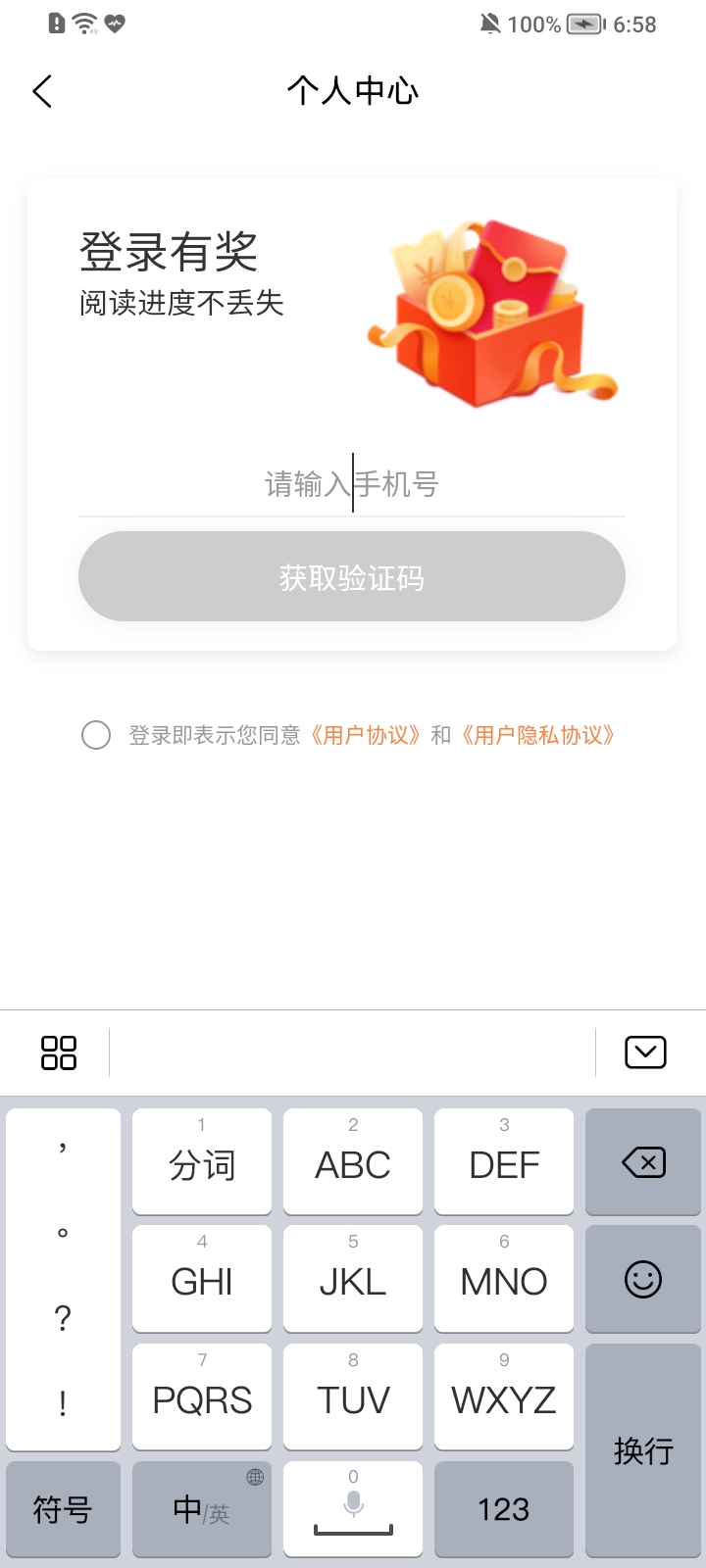Open the emoji keyboard

coord(643,1280)
